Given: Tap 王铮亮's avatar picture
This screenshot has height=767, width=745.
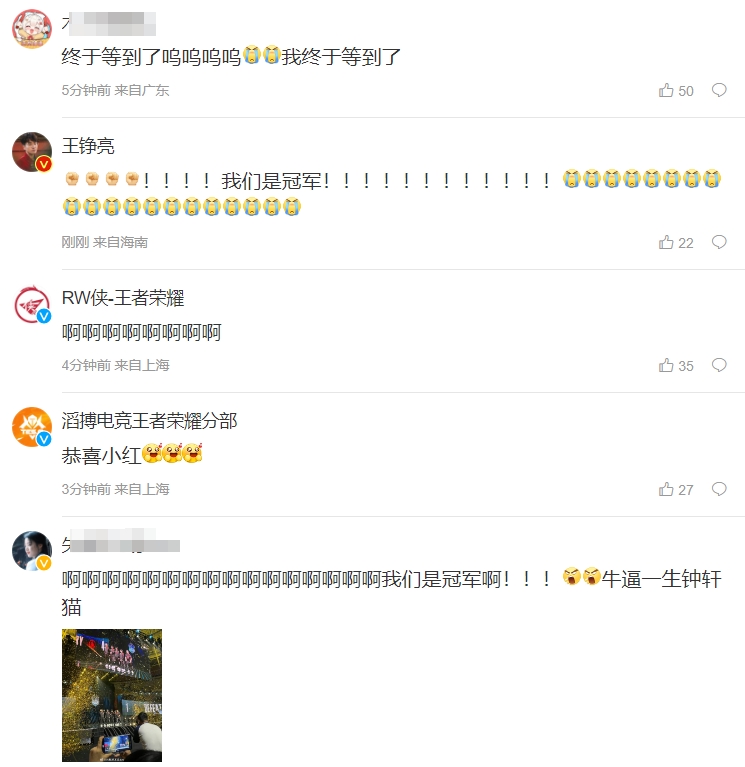Looking at the screenshot, I should tap(32, 152).
